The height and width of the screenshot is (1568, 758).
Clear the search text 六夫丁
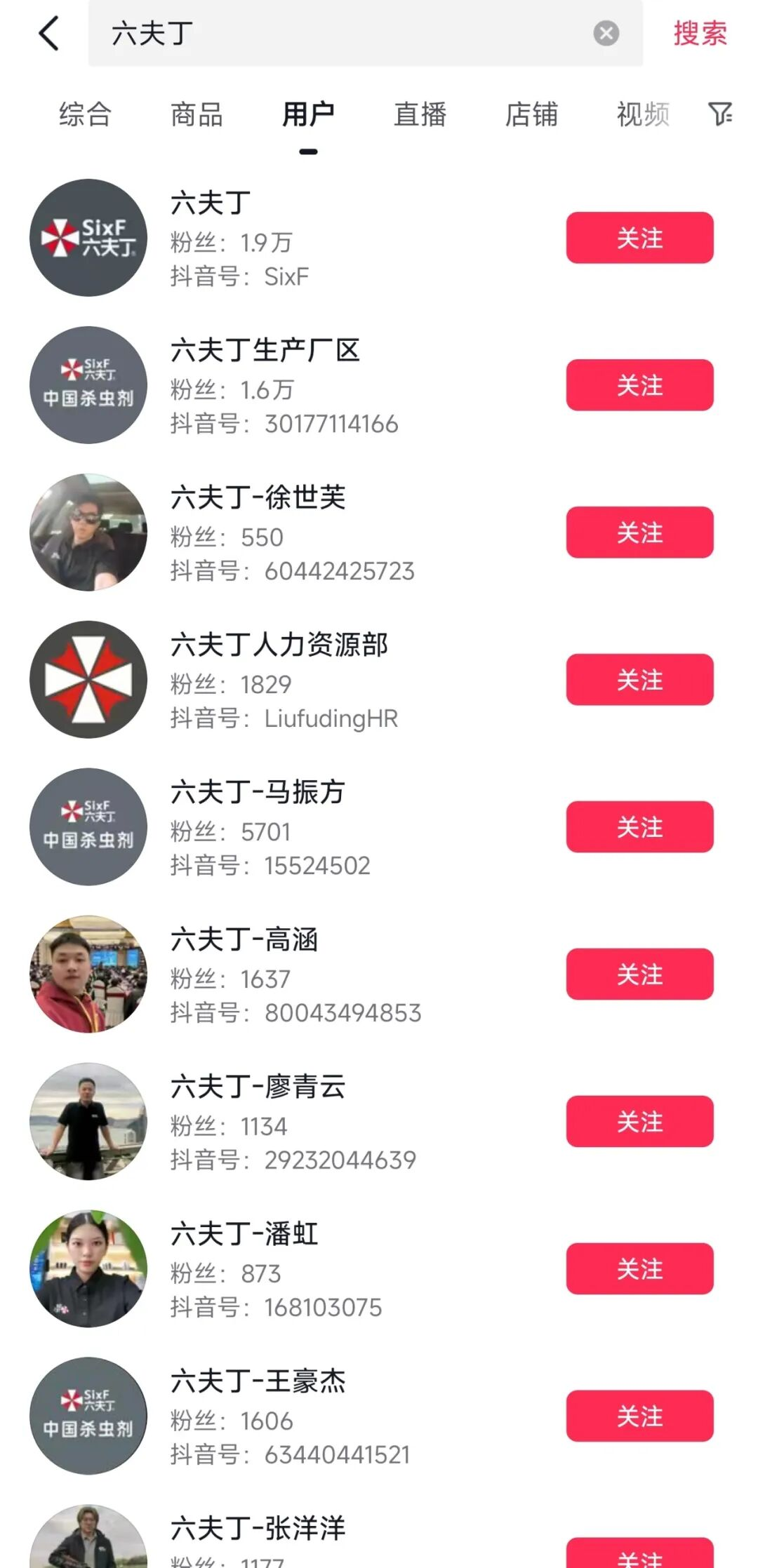click(x=606, y=33)
